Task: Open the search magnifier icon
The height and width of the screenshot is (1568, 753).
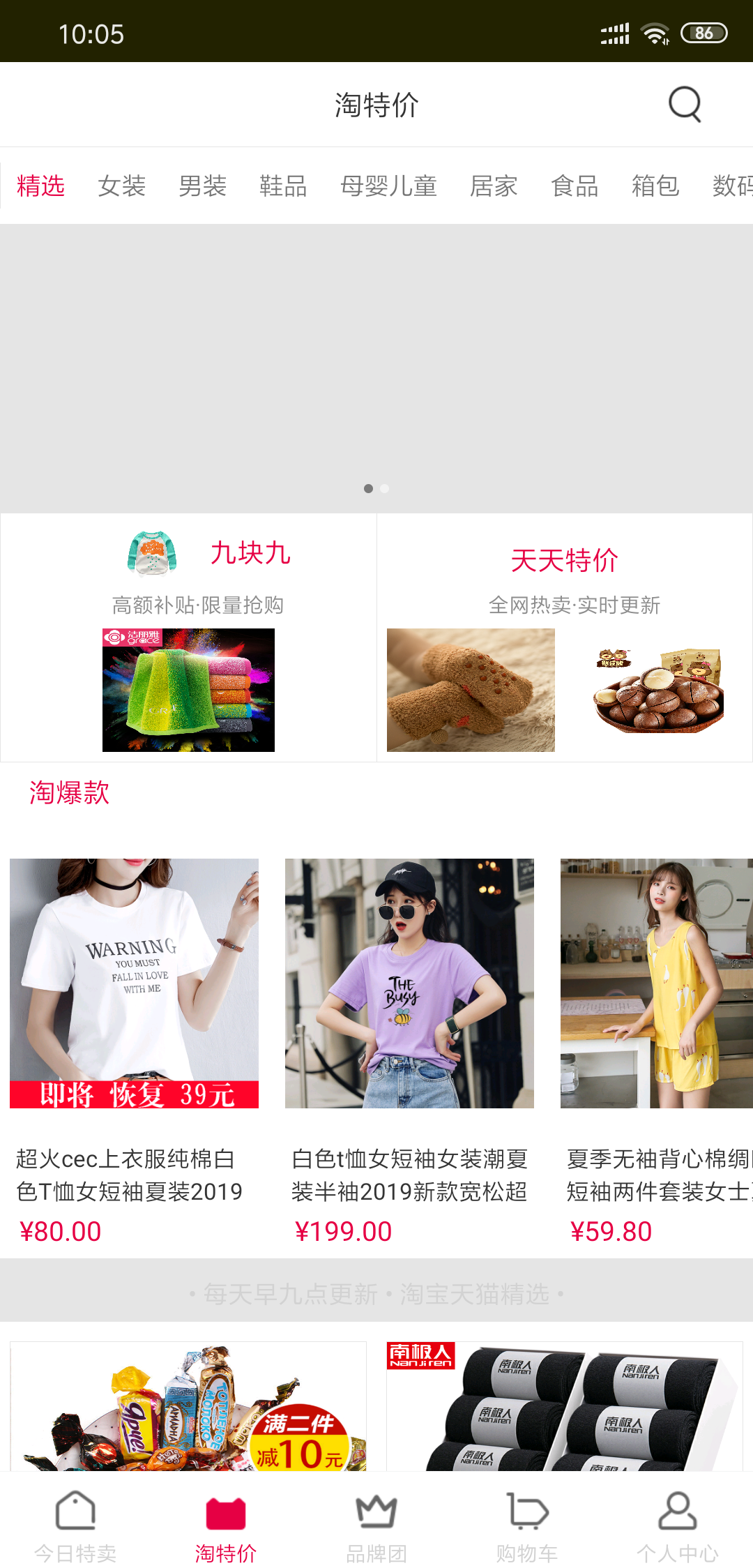Action: pyautogui.click(x=684, y=105)
